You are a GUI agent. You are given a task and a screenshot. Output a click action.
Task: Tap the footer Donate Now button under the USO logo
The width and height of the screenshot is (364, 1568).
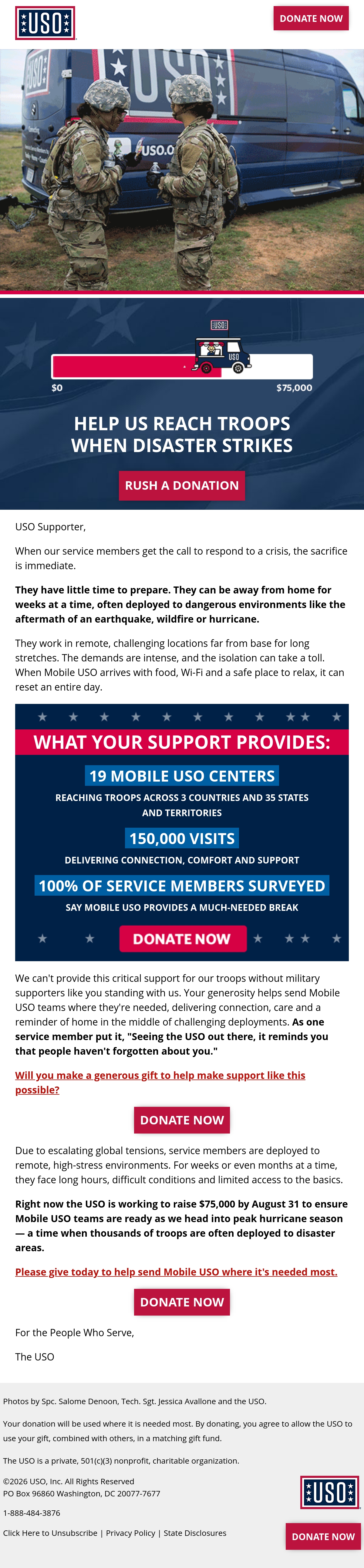coord(323,1536)
